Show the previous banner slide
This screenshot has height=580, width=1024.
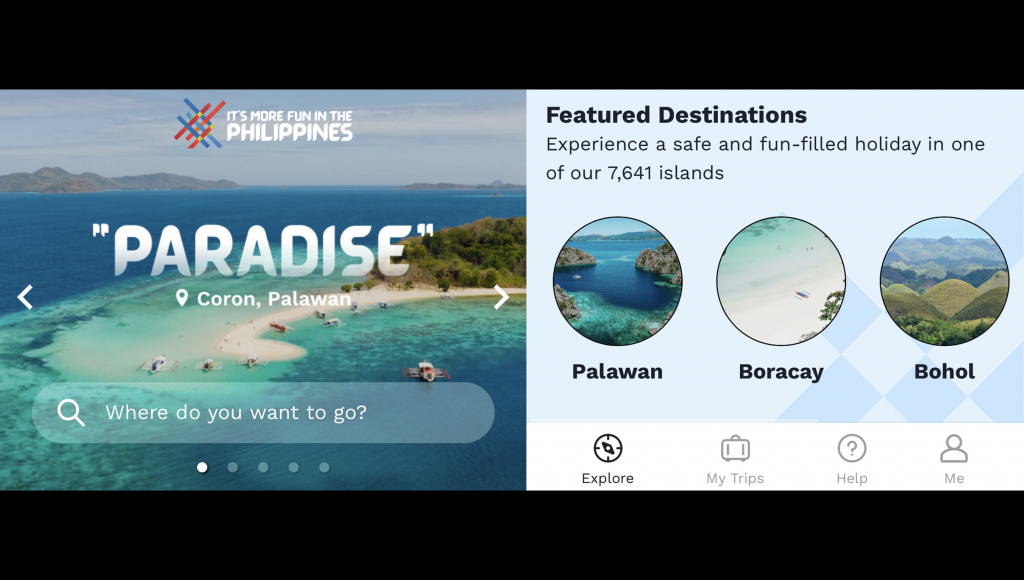[x=25, y=297]
